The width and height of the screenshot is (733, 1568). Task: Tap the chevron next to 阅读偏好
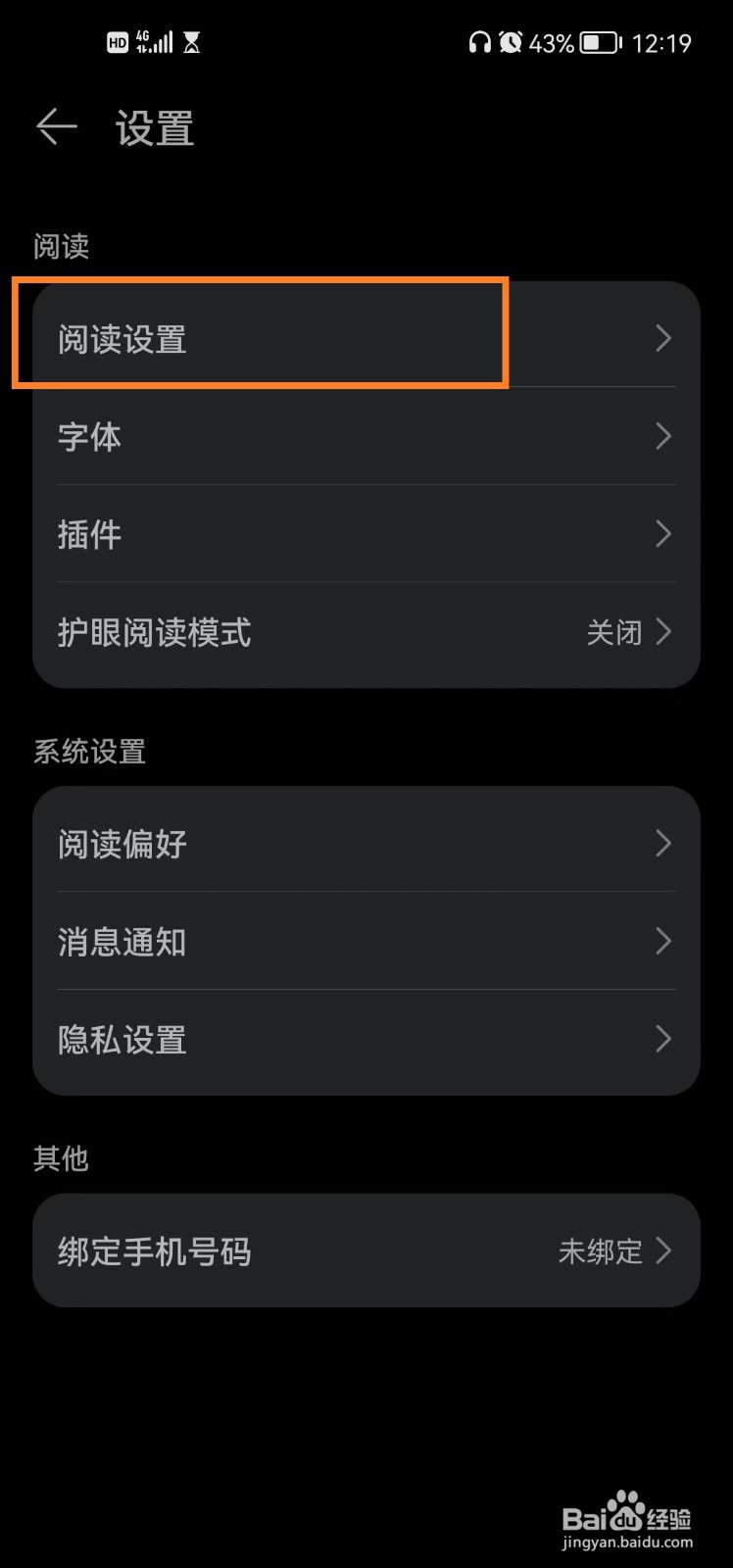click(x=662, y=843)
